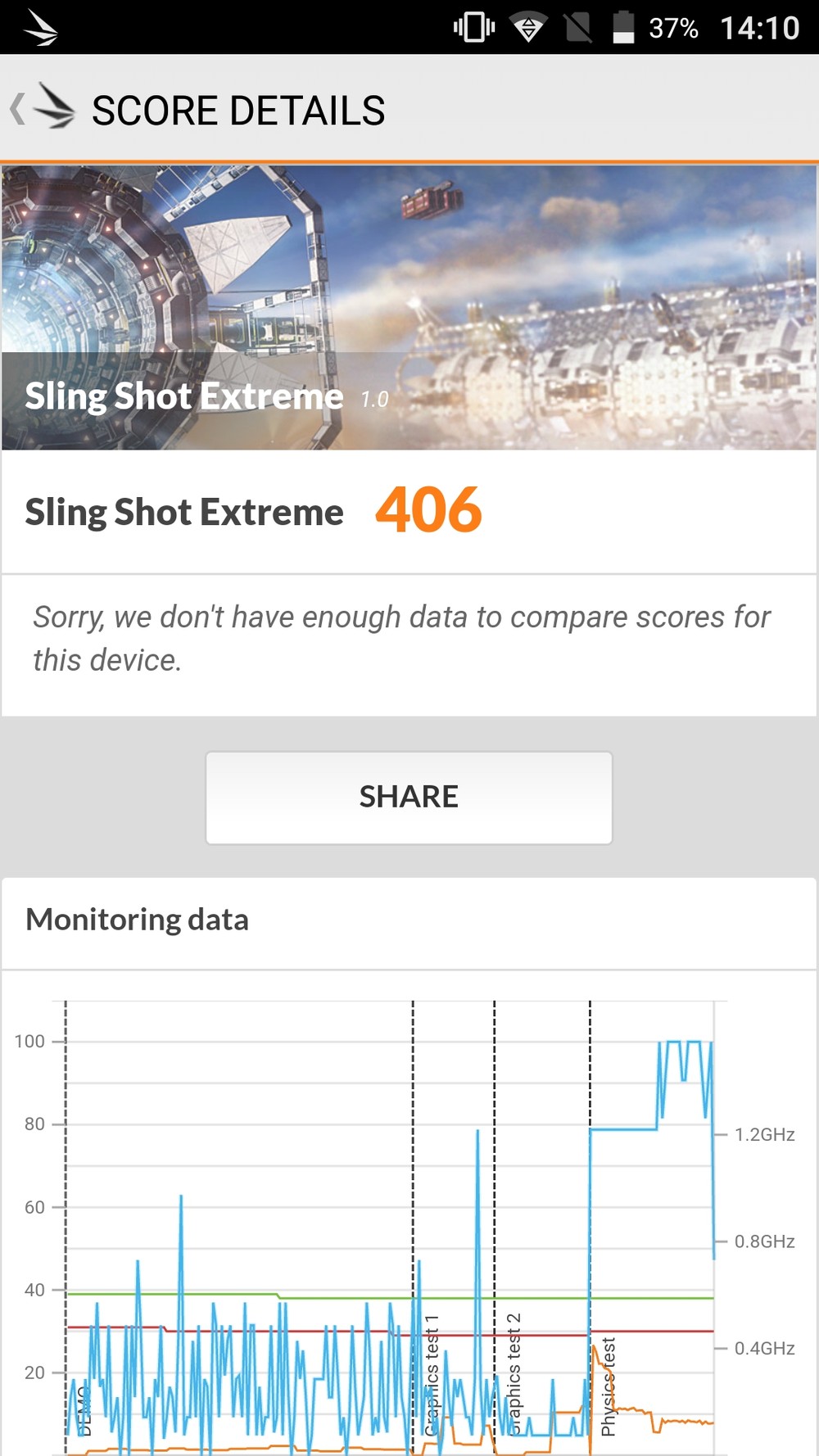Go back from Score Details
819x1456 pixels.
coord(41,109)
